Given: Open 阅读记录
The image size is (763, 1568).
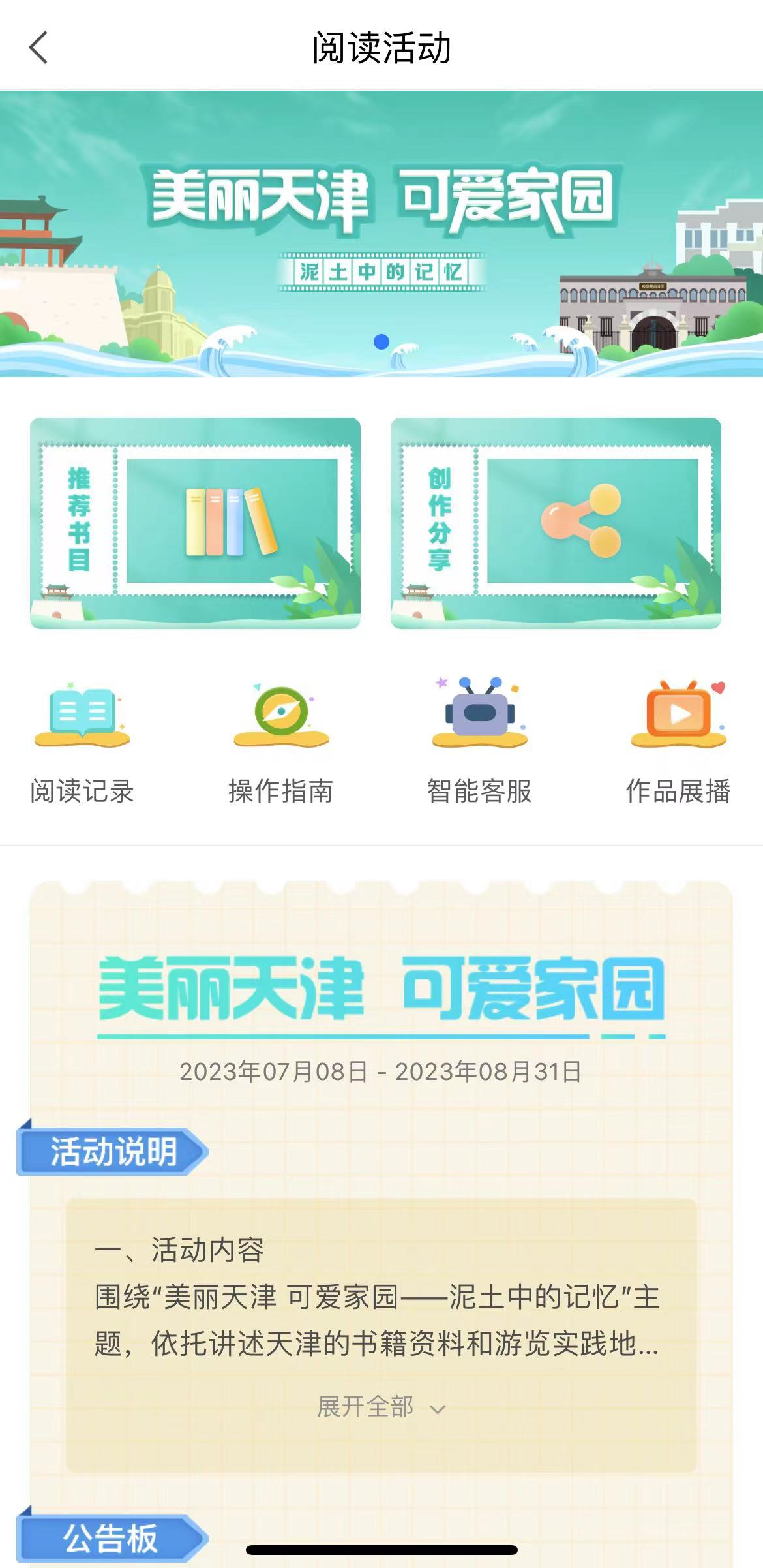Looking at the screenshot, I should click(82, 741).
